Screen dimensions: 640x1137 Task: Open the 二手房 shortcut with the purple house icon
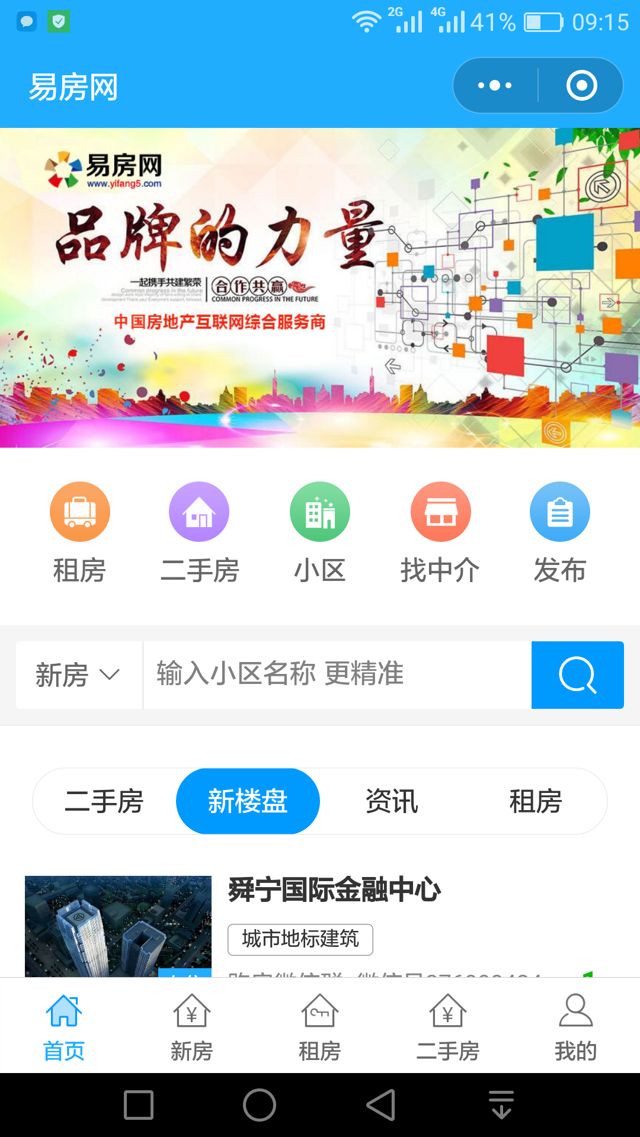click(x=199, y=532)
